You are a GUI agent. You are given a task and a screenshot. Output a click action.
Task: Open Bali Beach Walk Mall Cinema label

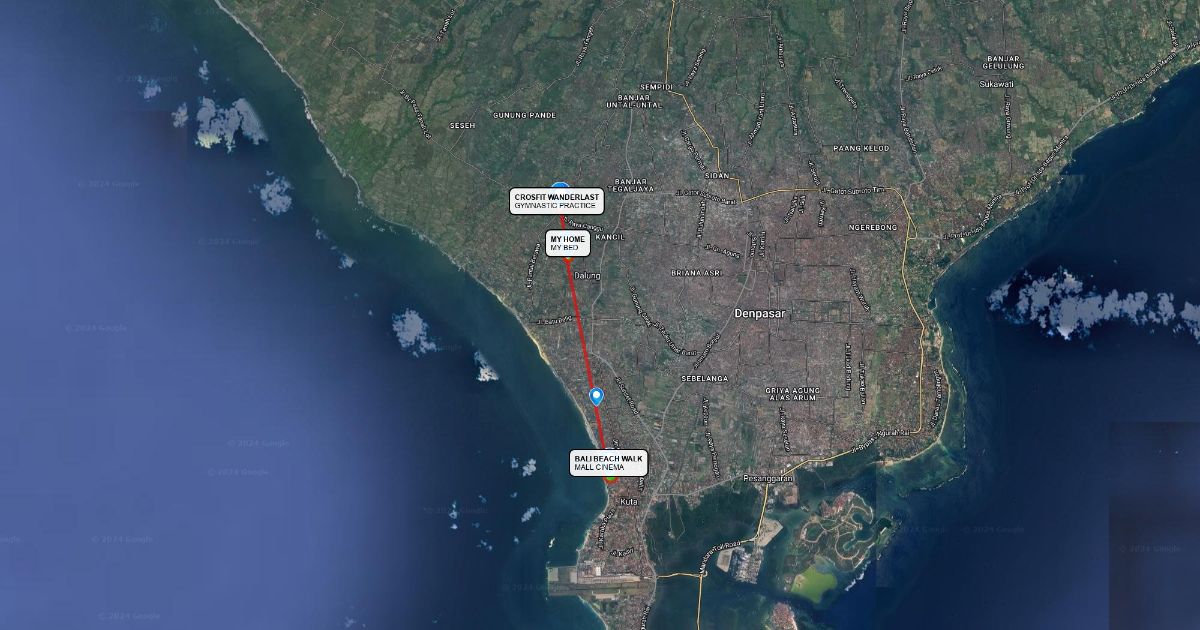(609, 463)
